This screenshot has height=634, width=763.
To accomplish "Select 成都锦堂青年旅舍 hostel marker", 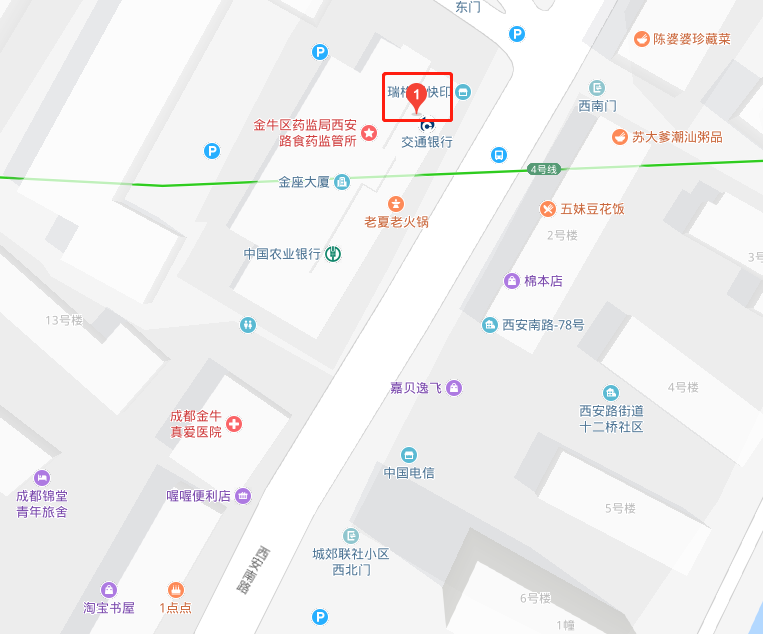I will 42,477.
